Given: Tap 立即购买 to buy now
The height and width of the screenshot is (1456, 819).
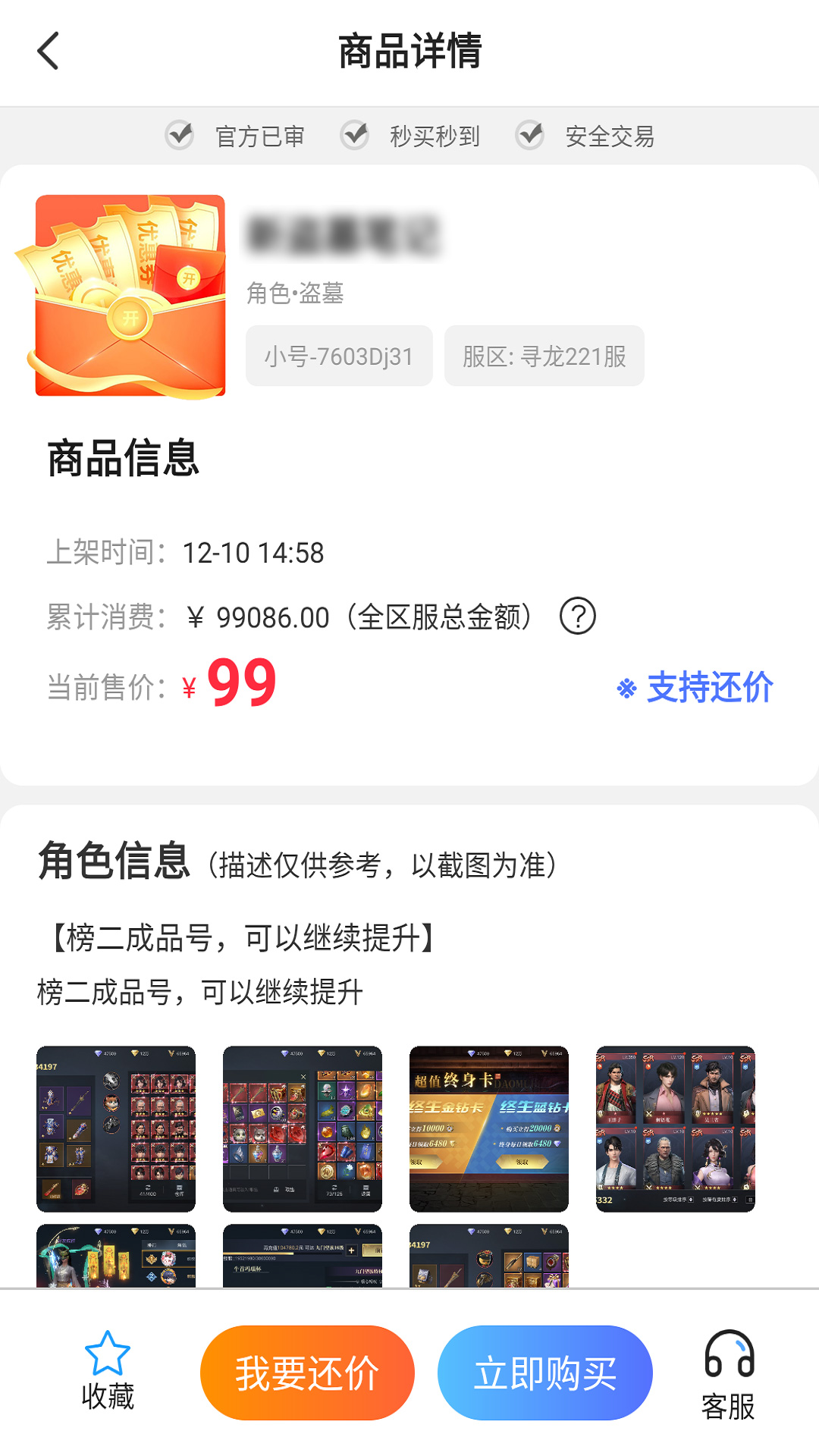Looking at the screenshot, I should [544, 1373].
